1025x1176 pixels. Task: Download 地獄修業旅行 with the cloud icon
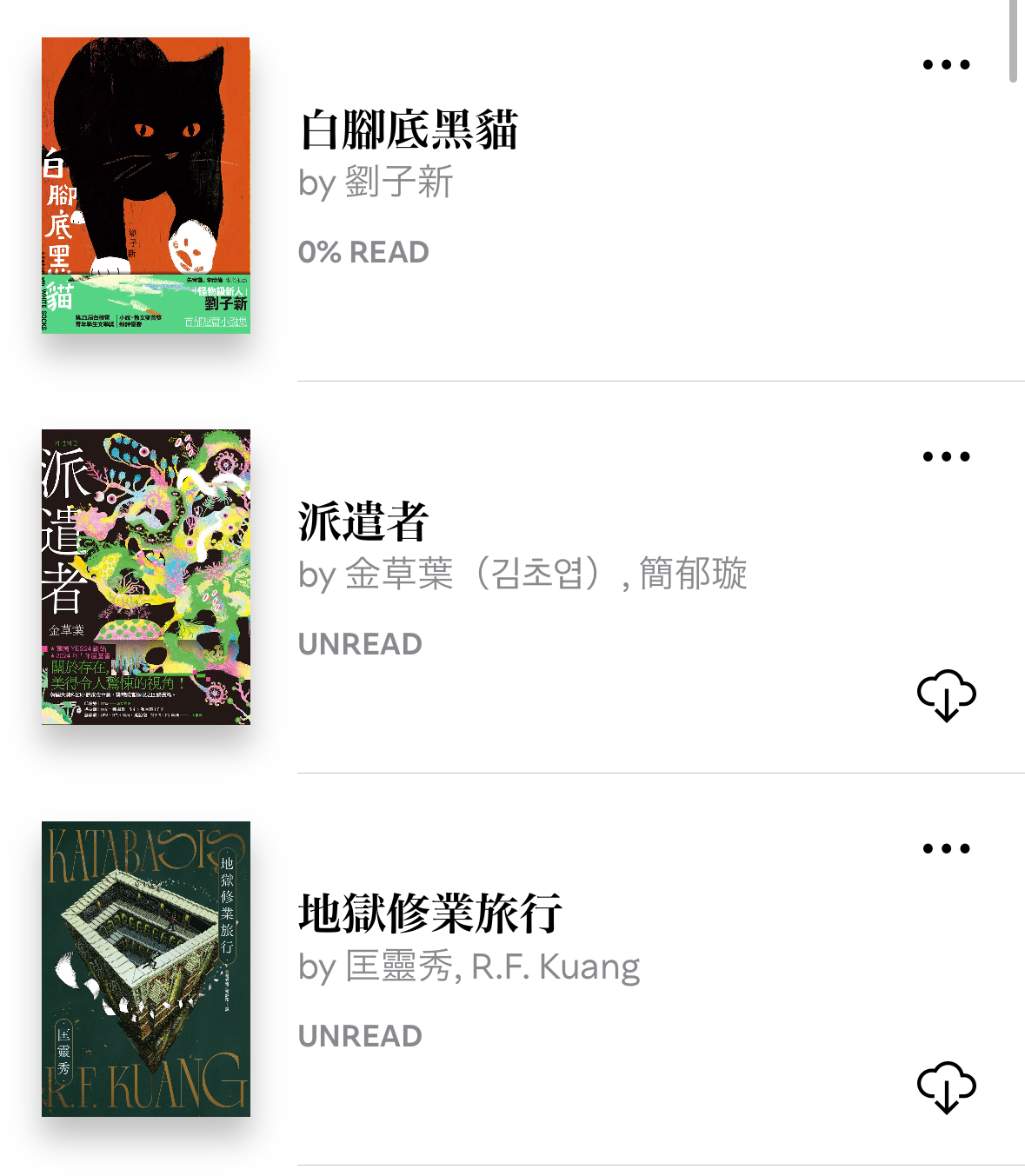(x=946, y=1087)
